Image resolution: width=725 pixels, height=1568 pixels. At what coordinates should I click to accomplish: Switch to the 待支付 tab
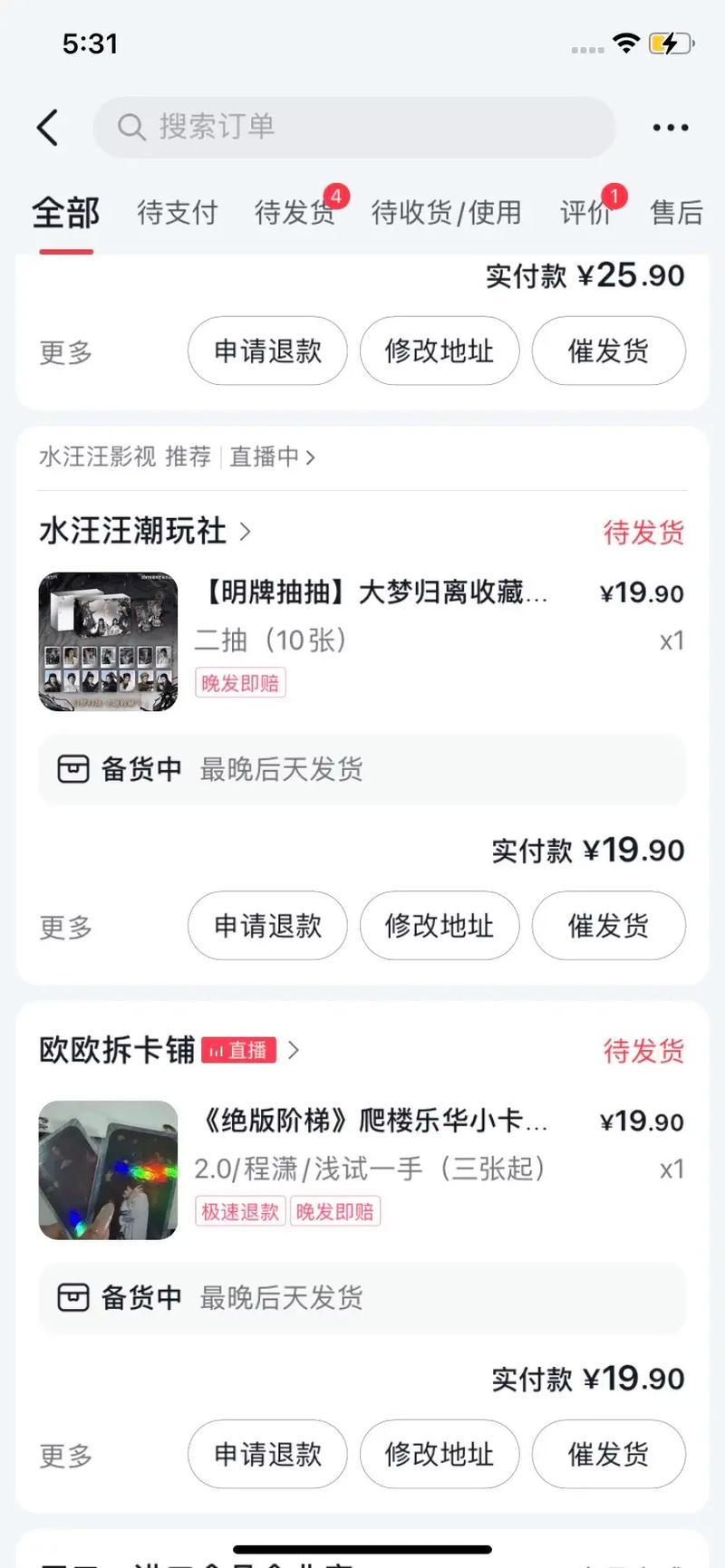[177, 212]
